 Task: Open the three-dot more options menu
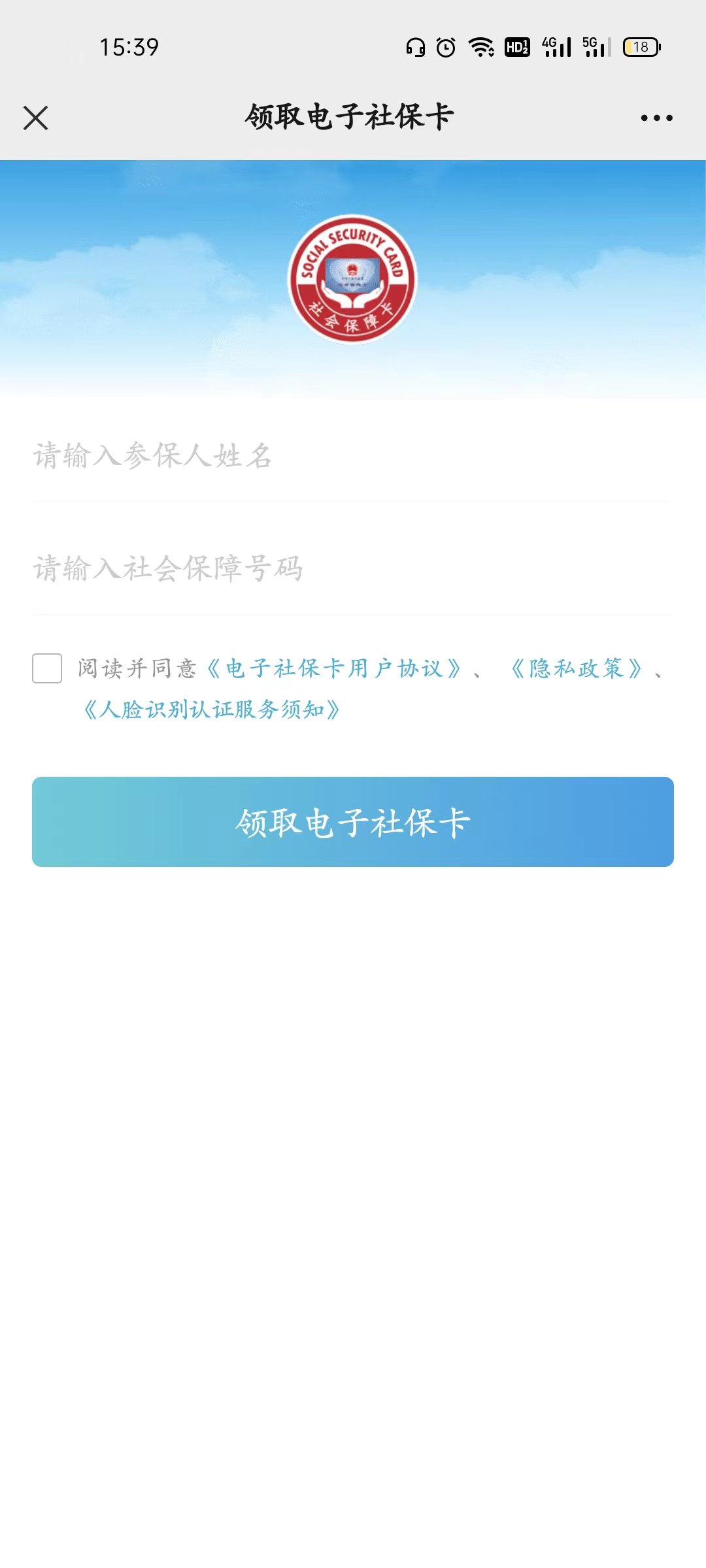coord(656,118)
